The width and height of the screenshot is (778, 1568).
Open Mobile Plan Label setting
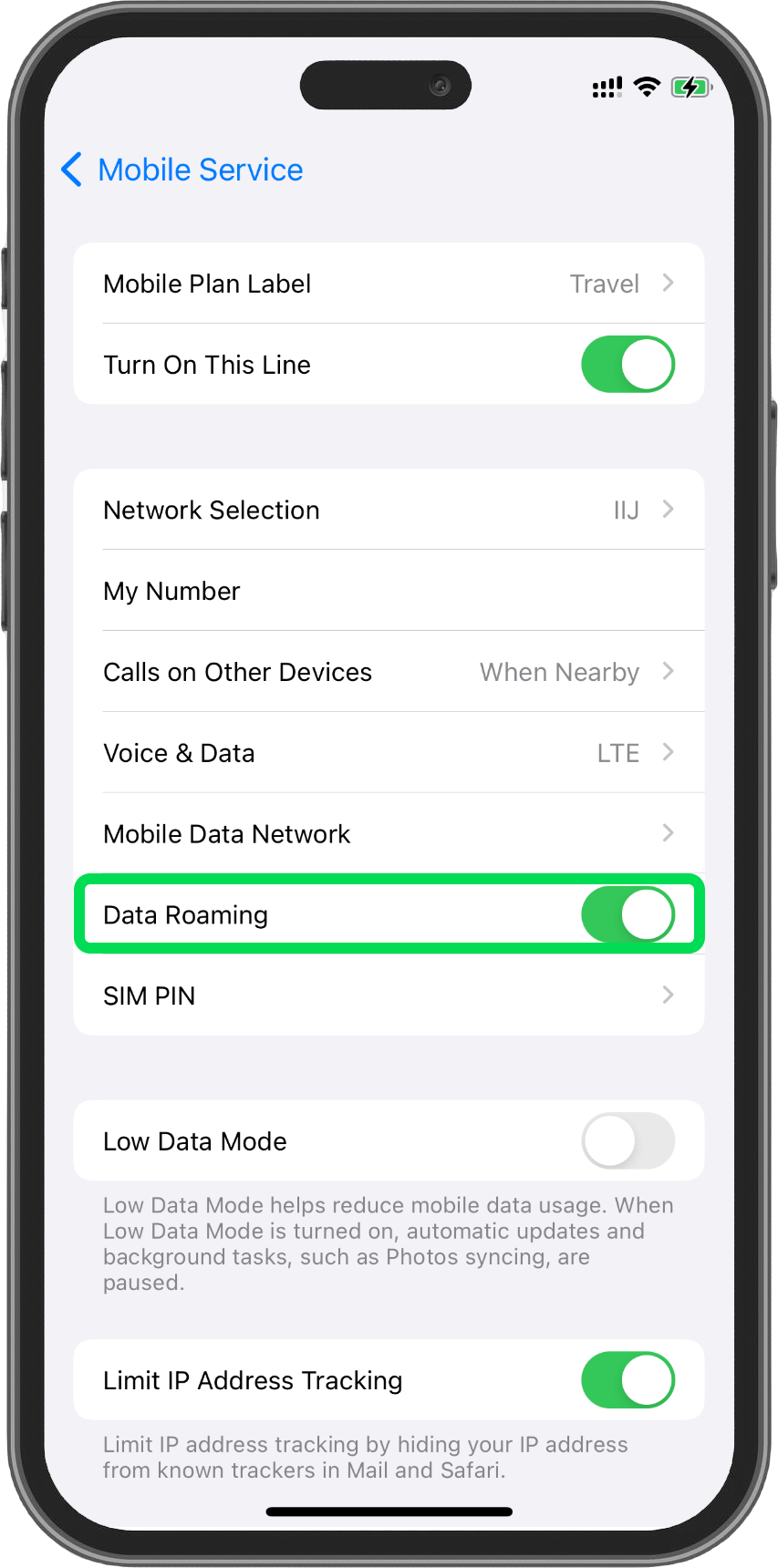[x=389, y=284]
